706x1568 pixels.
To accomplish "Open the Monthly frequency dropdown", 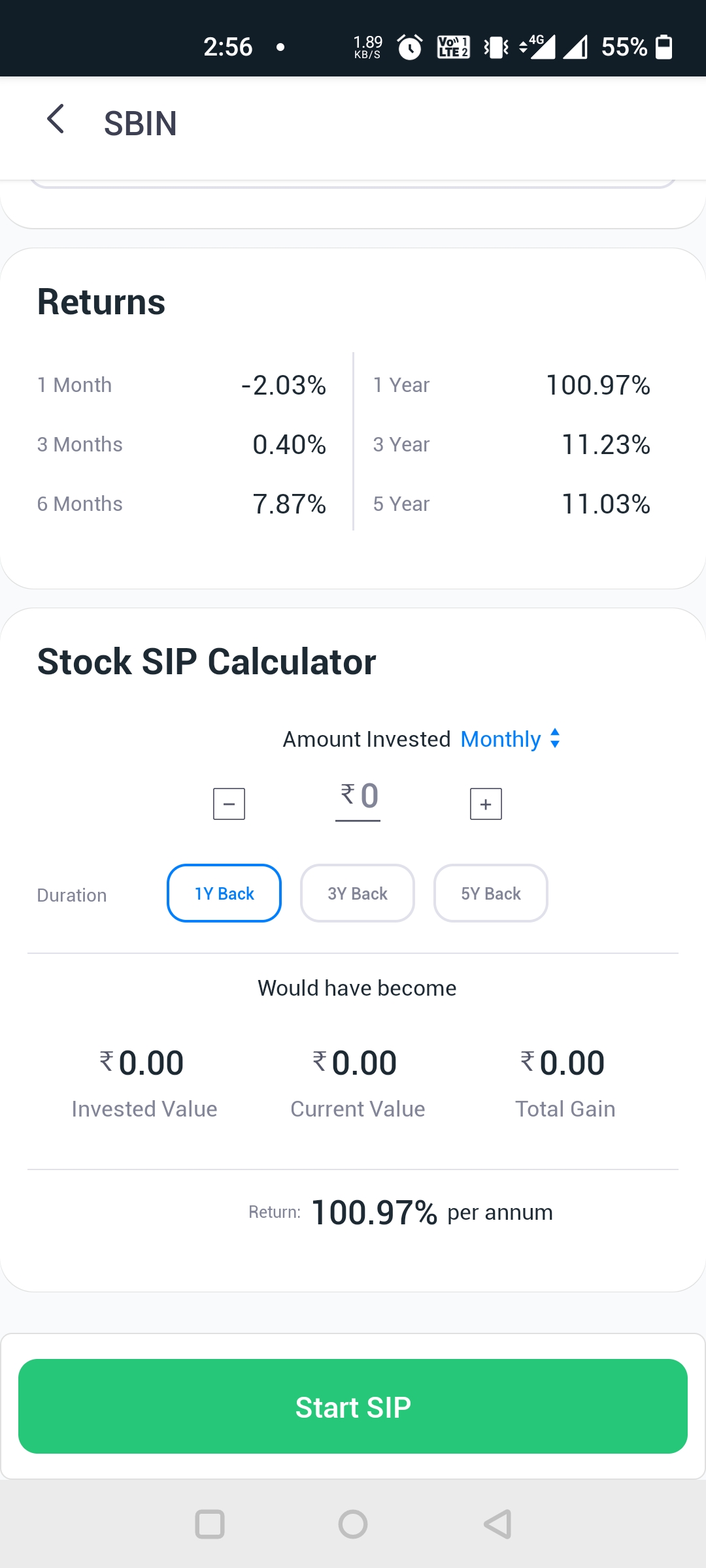I will pos(511,739).
